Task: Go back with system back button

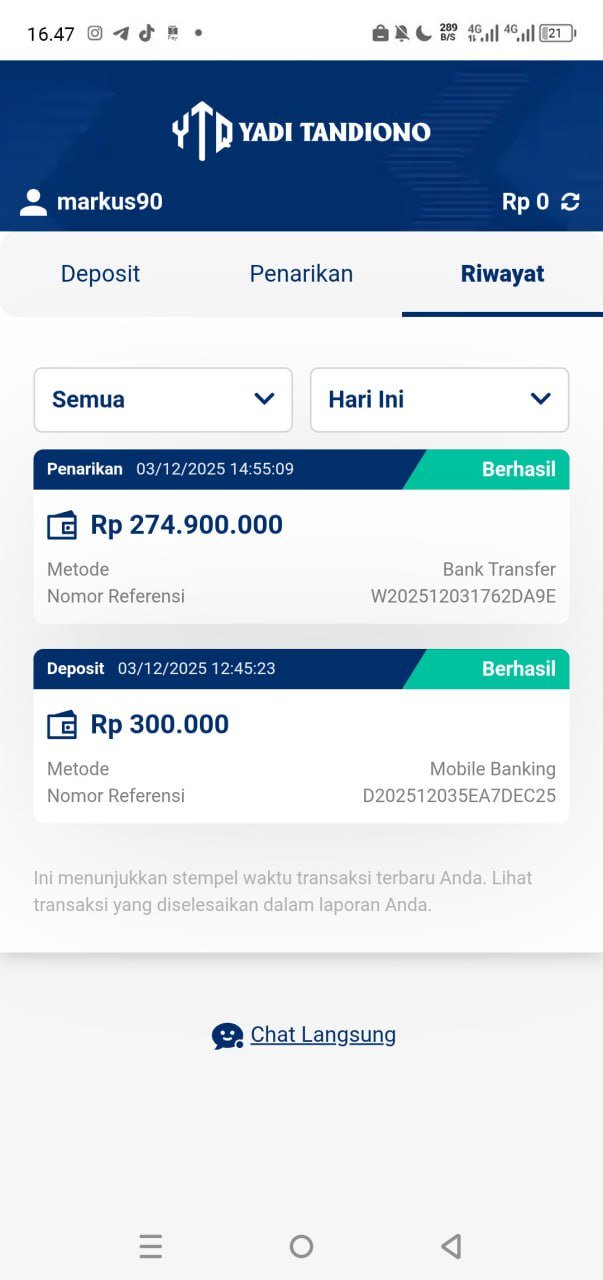Action: click(451, 1246)
